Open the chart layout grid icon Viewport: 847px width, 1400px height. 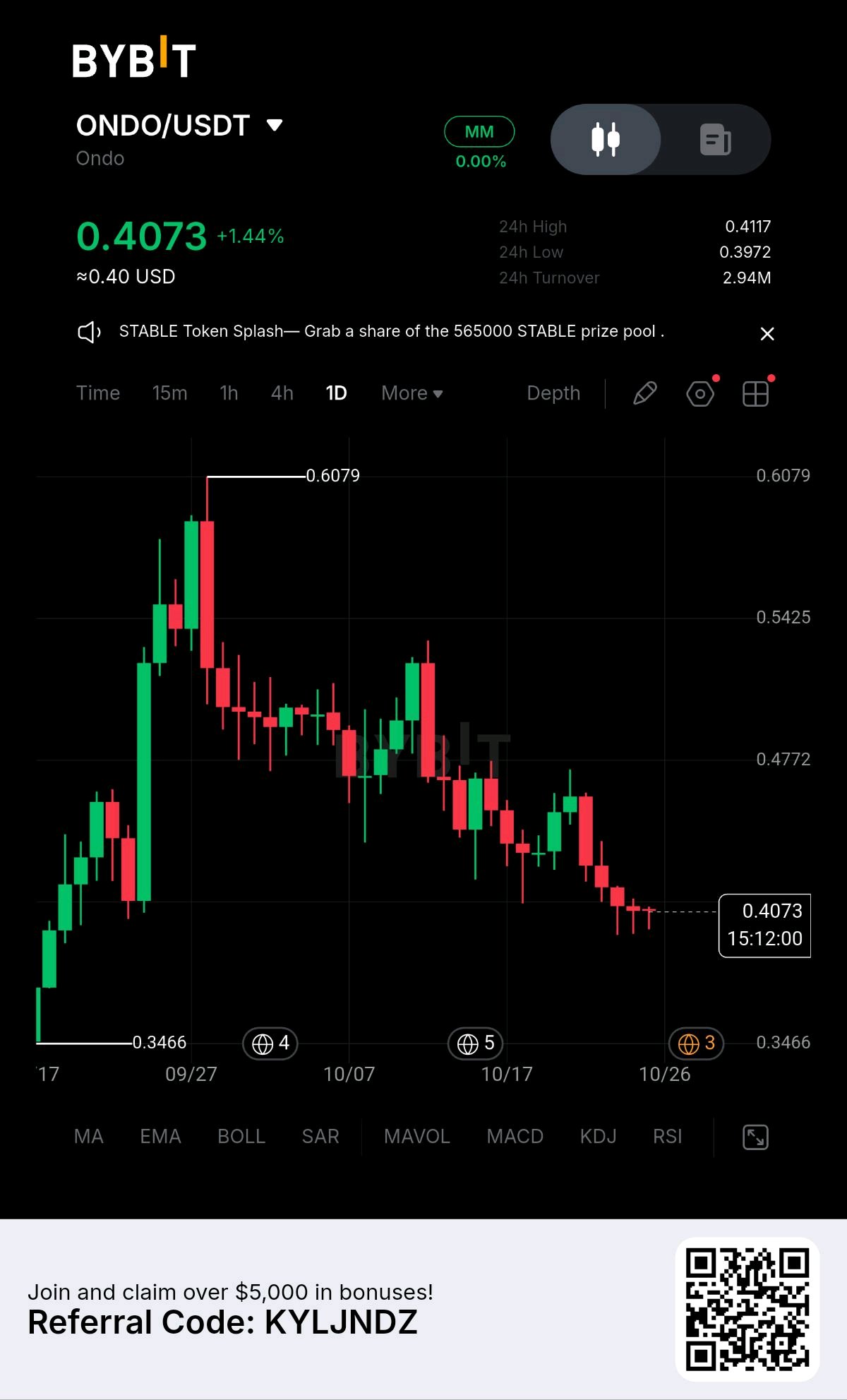click(x=755, y=393)
